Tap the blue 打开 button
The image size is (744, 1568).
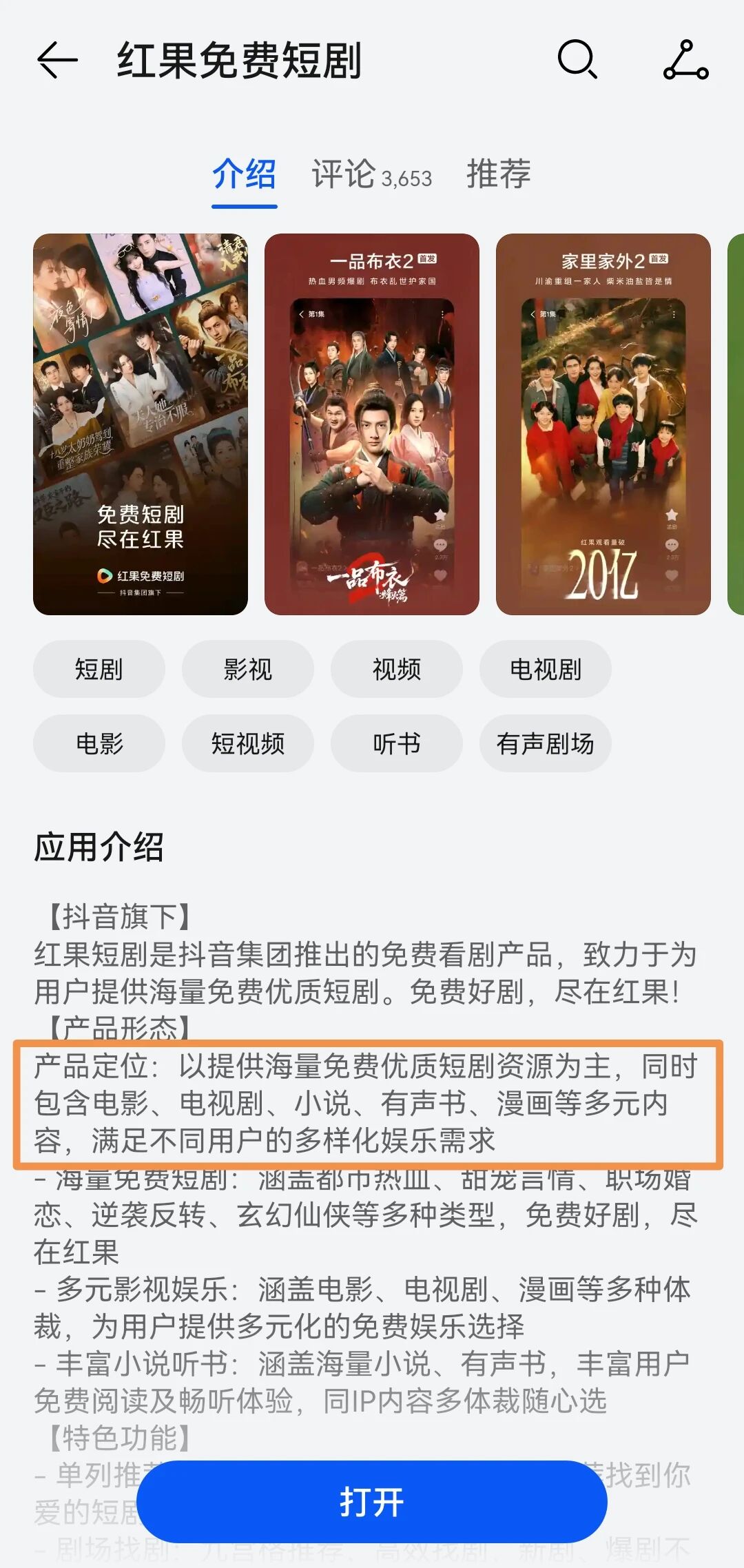click(372, 1502)
